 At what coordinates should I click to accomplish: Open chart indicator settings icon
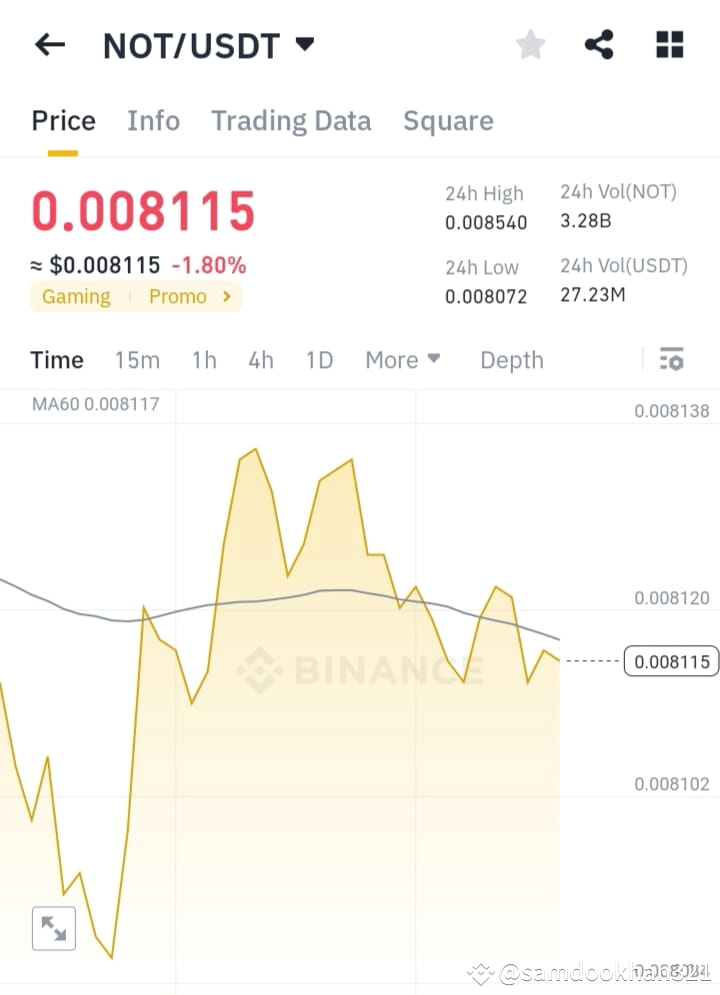672,359
